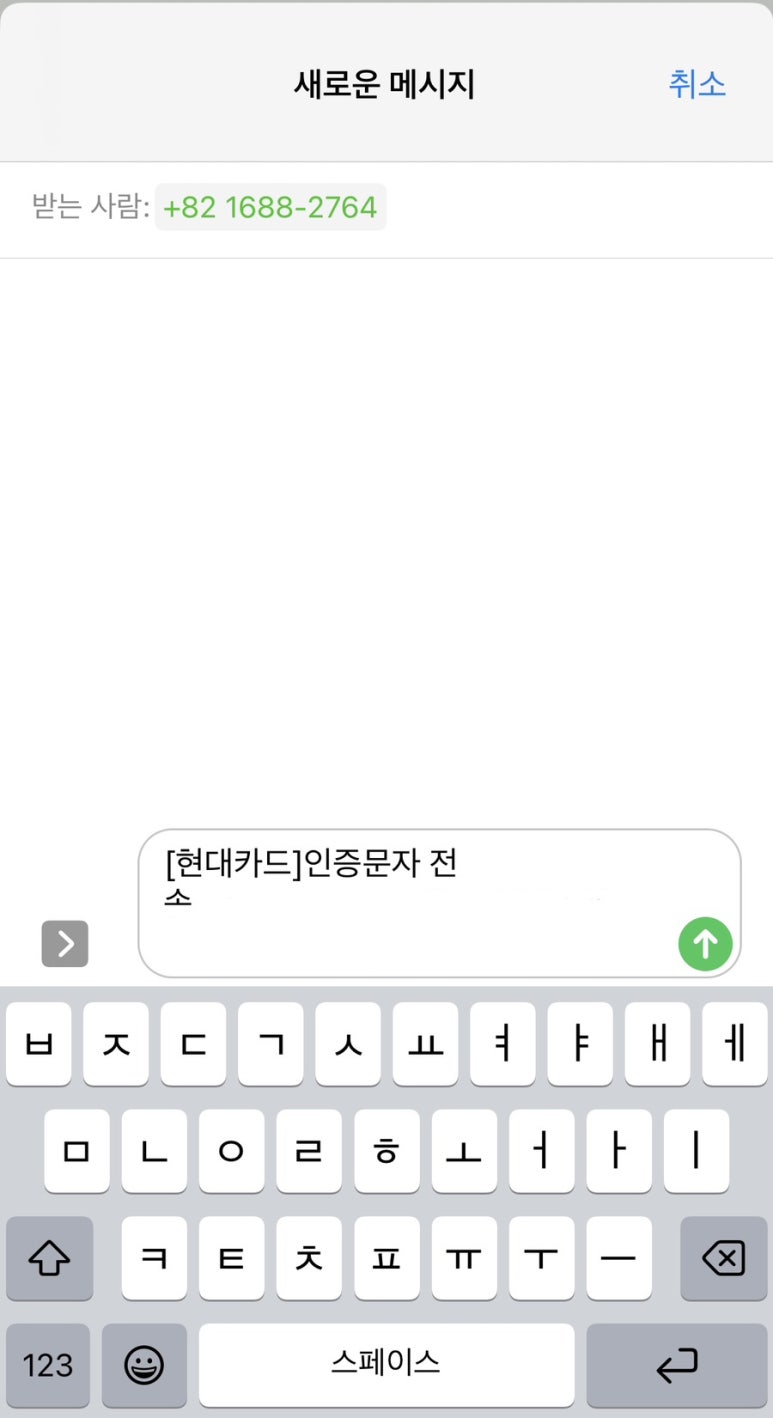The width and height of the screenshot is (773, 1418).
Task: Select the recipient +82 1688-2764
Action: (x=270, y=208)
